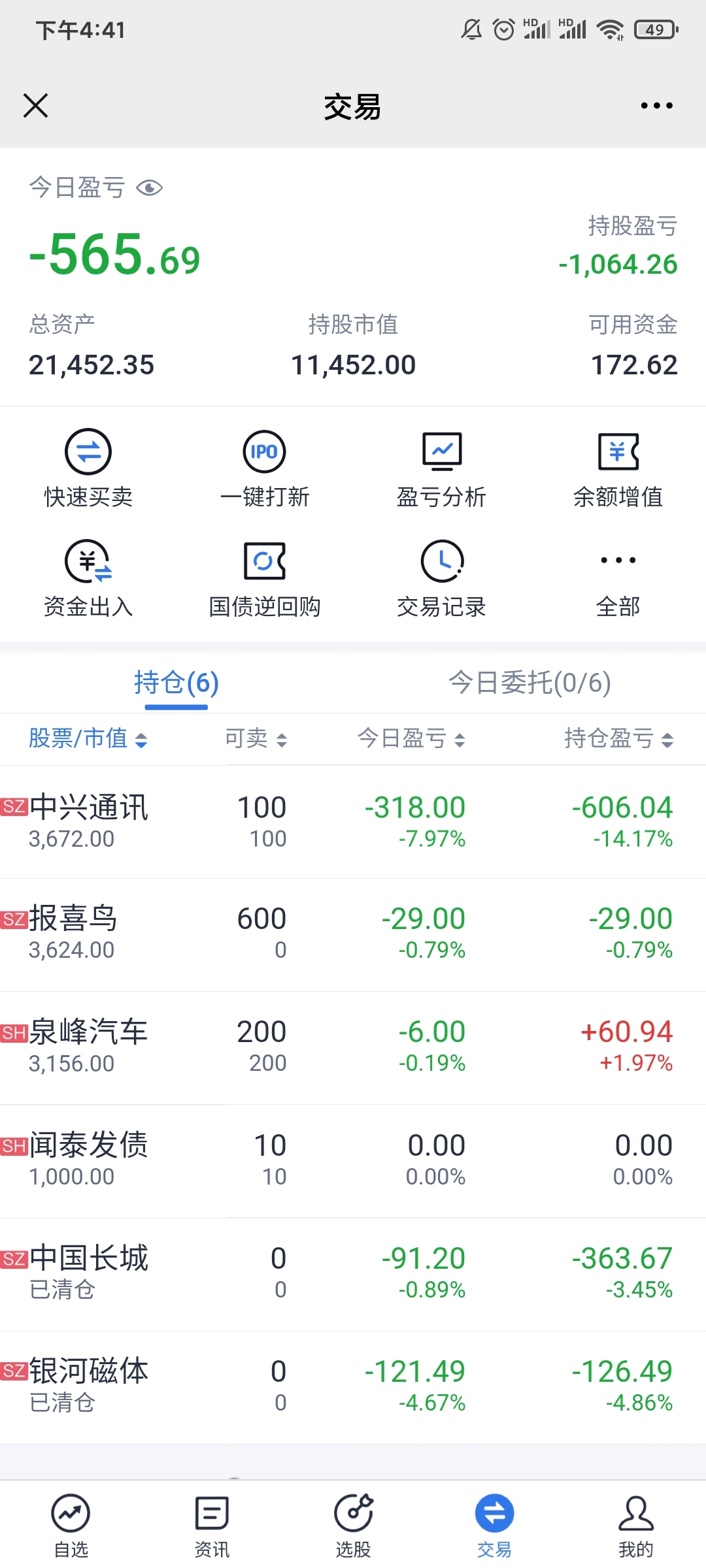Image resolution: width=706 pixels, height=1568 pixels.
Task: Sort holdings by 持仓盈亏
Action: (619, 739)
